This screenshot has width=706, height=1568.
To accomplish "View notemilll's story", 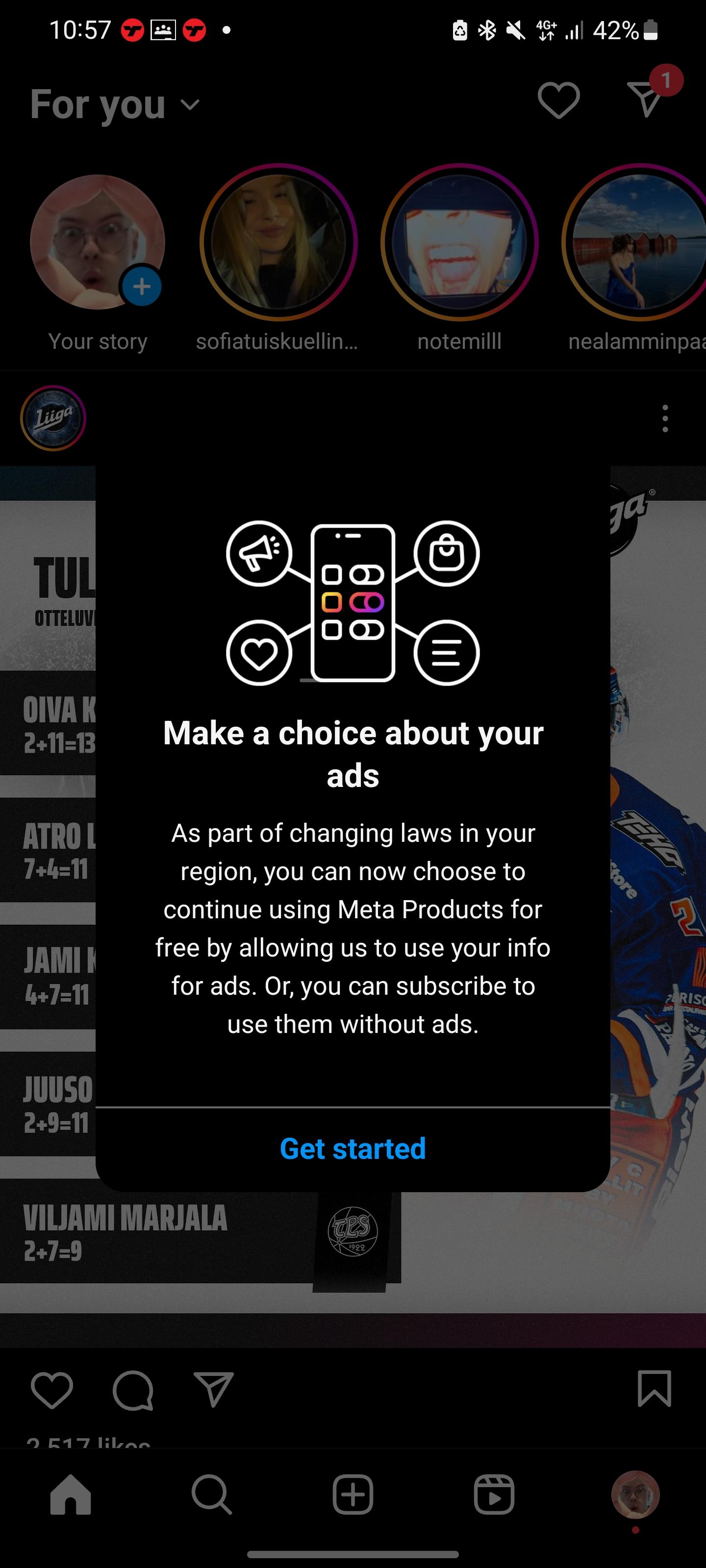I will tap(459, 242).
